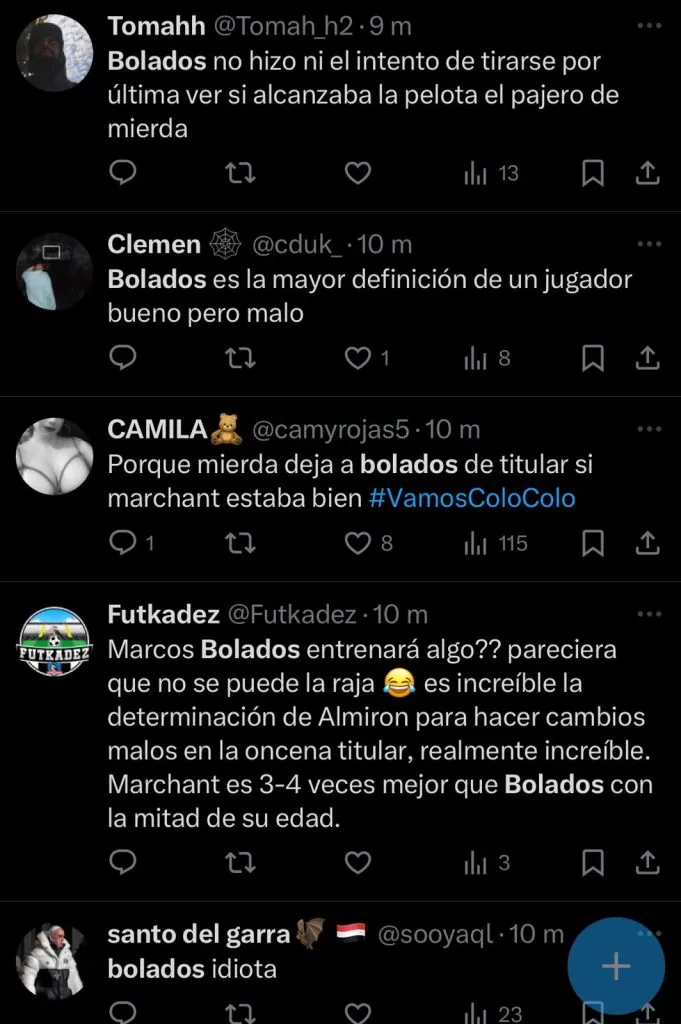Like Clemen's tweet
This screenshot has height=1024, width=681.
point(358,357)
